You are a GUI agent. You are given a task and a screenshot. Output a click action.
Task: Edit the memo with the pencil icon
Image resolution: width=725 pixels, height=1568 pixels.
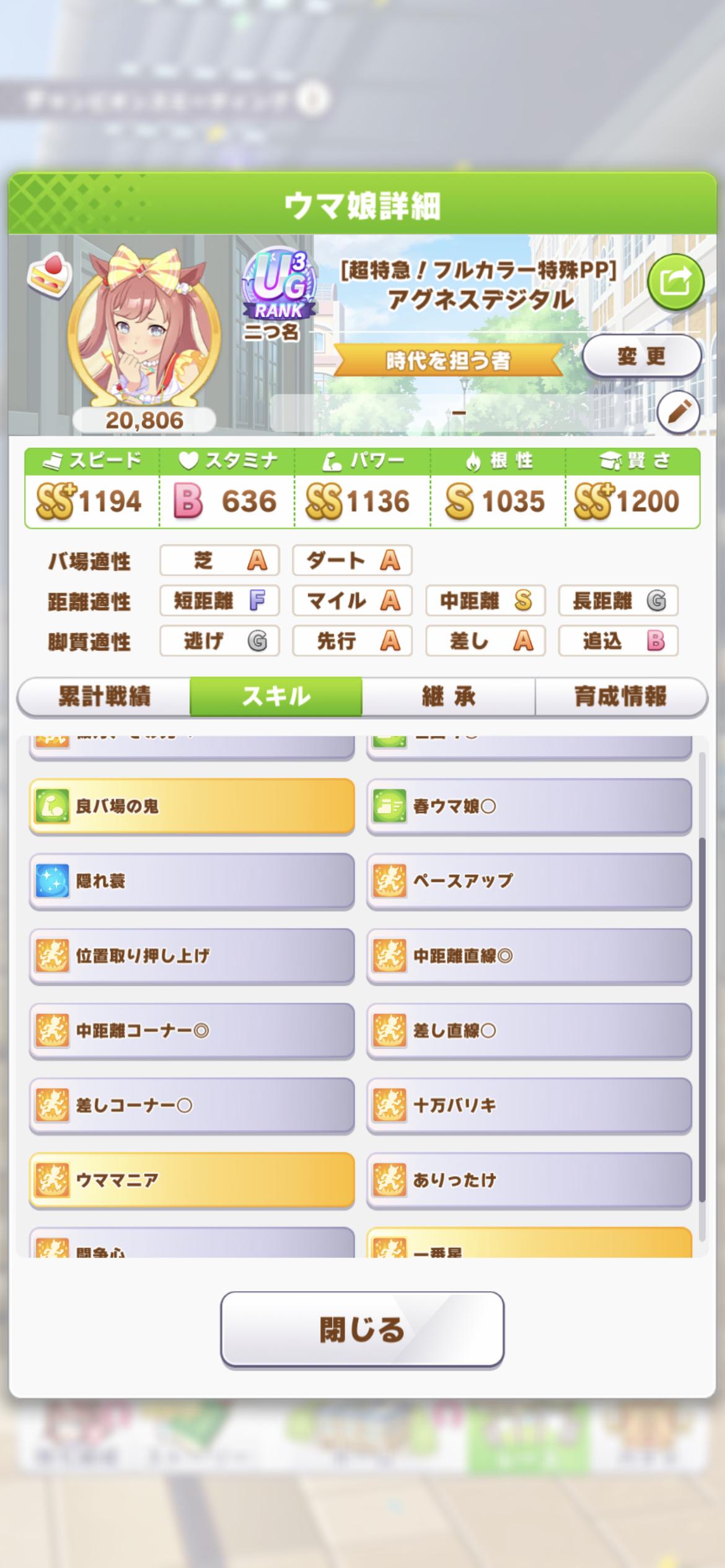tap(679, 411)
